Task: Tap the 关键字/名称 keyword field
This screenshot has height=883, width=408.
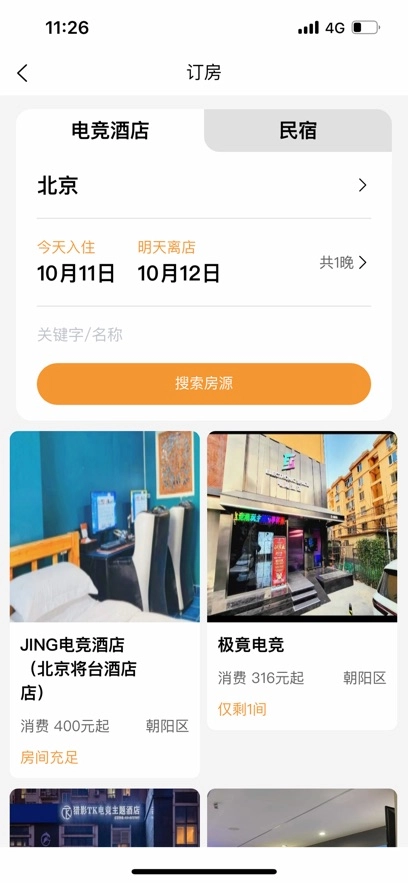Action: [204, 335]
